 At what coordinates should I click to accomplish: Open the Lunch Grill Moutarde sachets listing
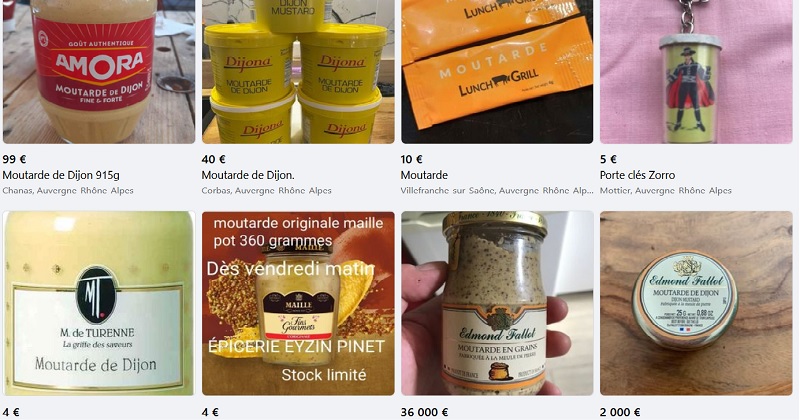coord(497,72)
